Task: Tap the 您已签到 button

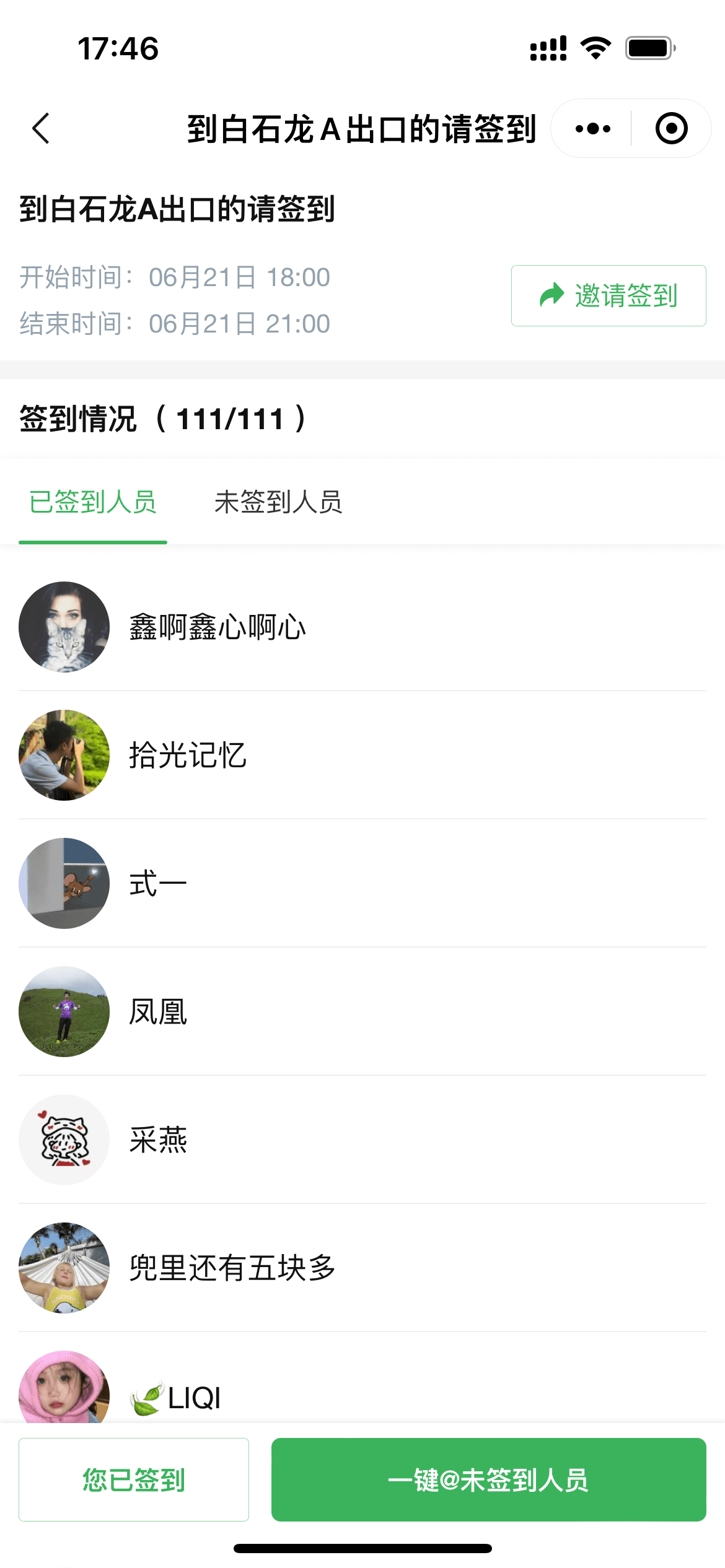Action: click(134, 1479)
